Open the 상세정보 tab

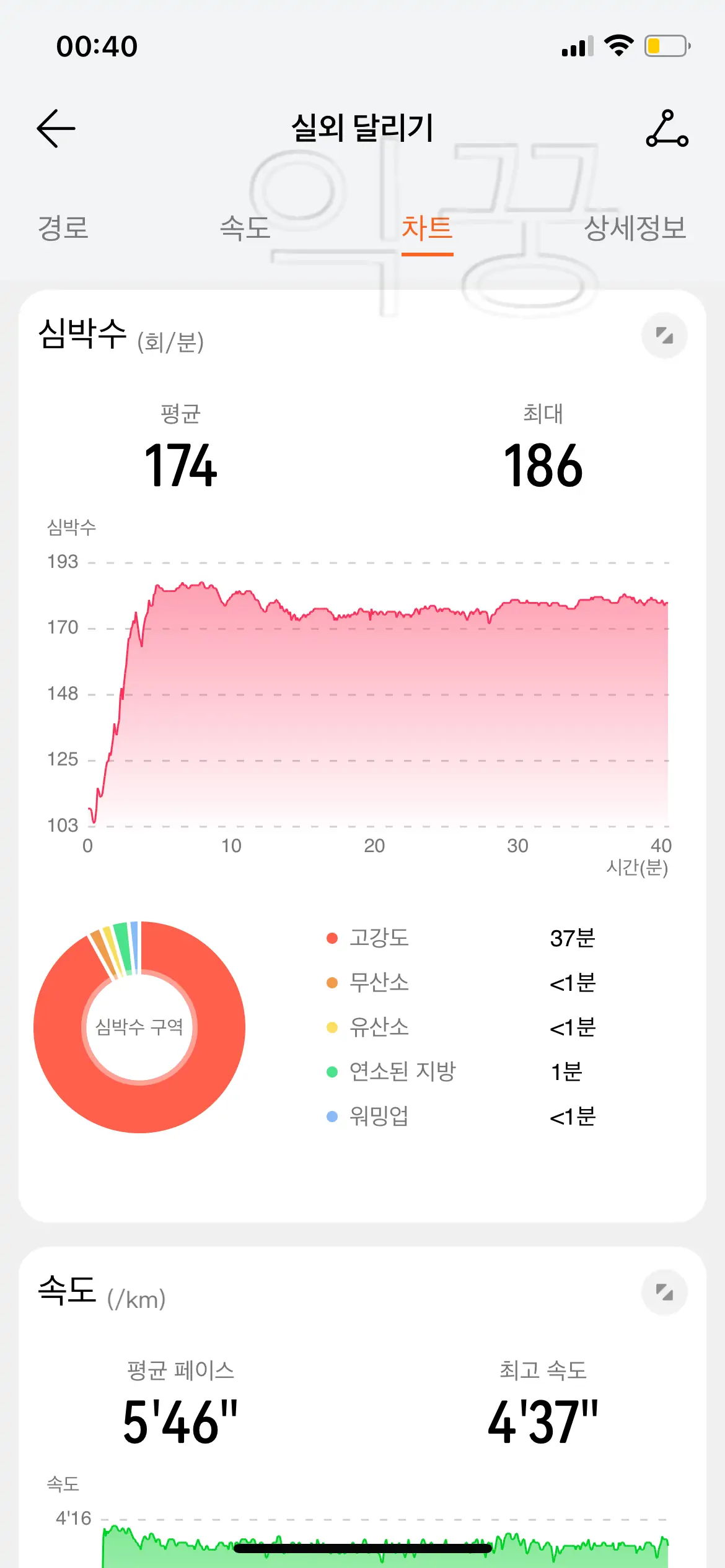635,228
